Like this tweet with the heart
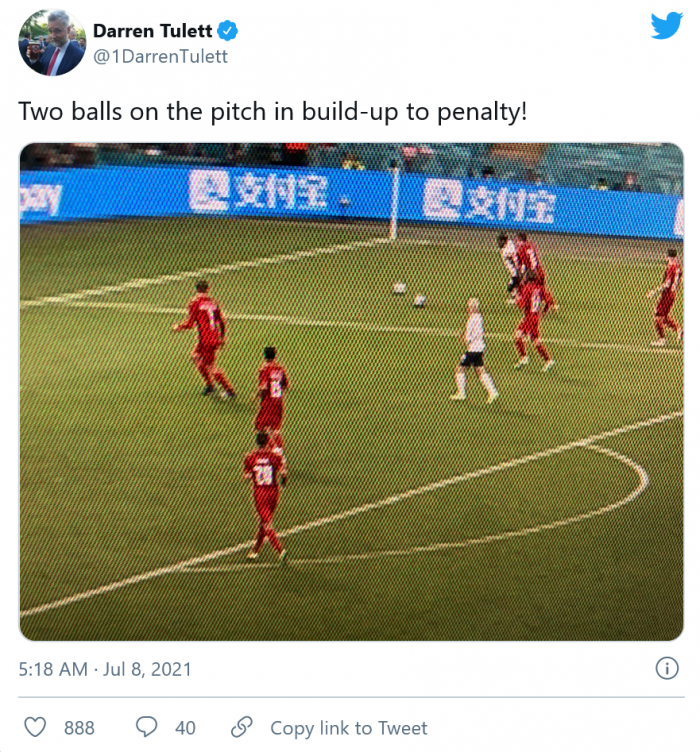700x752 pixels. click(x=35, y=727)
